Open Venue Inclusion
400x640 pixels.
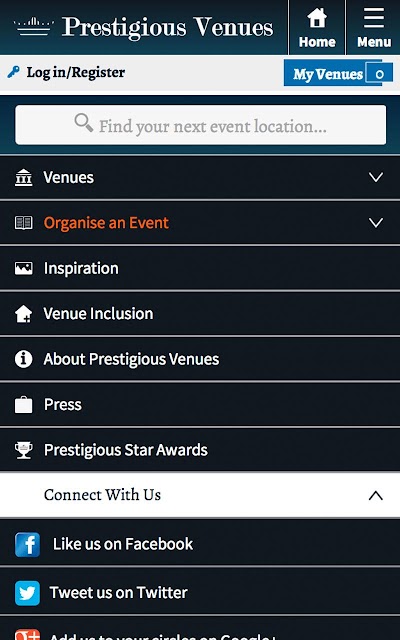click(200, 313)
